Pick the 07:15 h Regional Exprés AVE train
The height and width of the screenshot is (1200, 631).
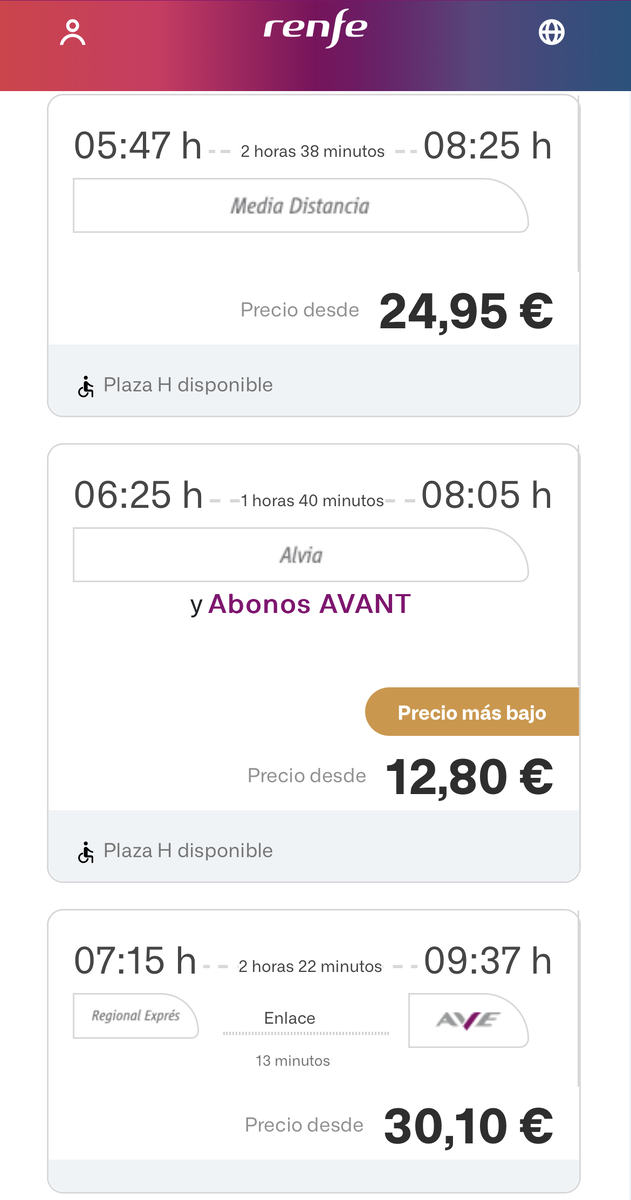point(313,1050)
